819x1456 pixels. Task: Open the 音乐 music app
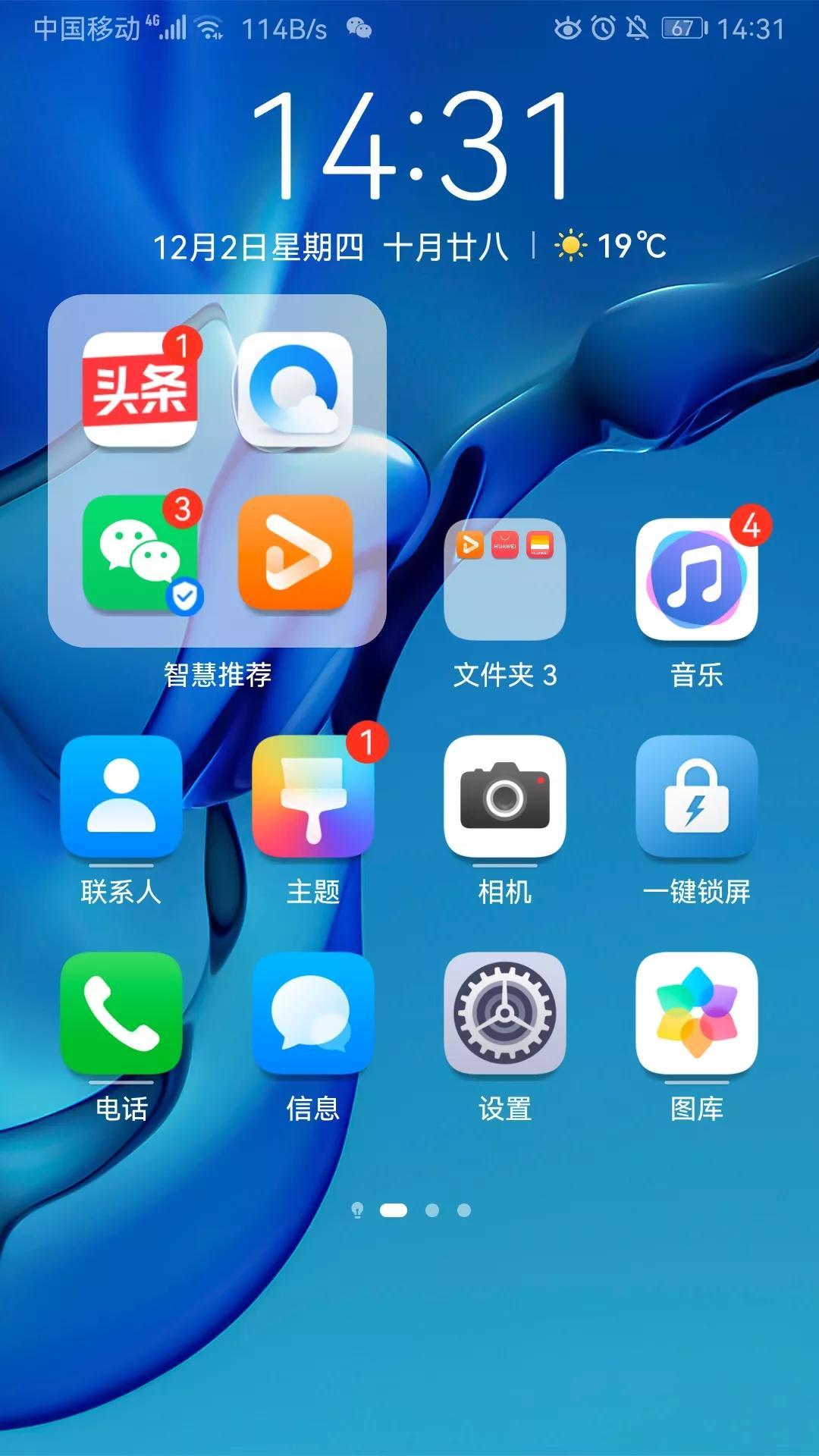696,580
